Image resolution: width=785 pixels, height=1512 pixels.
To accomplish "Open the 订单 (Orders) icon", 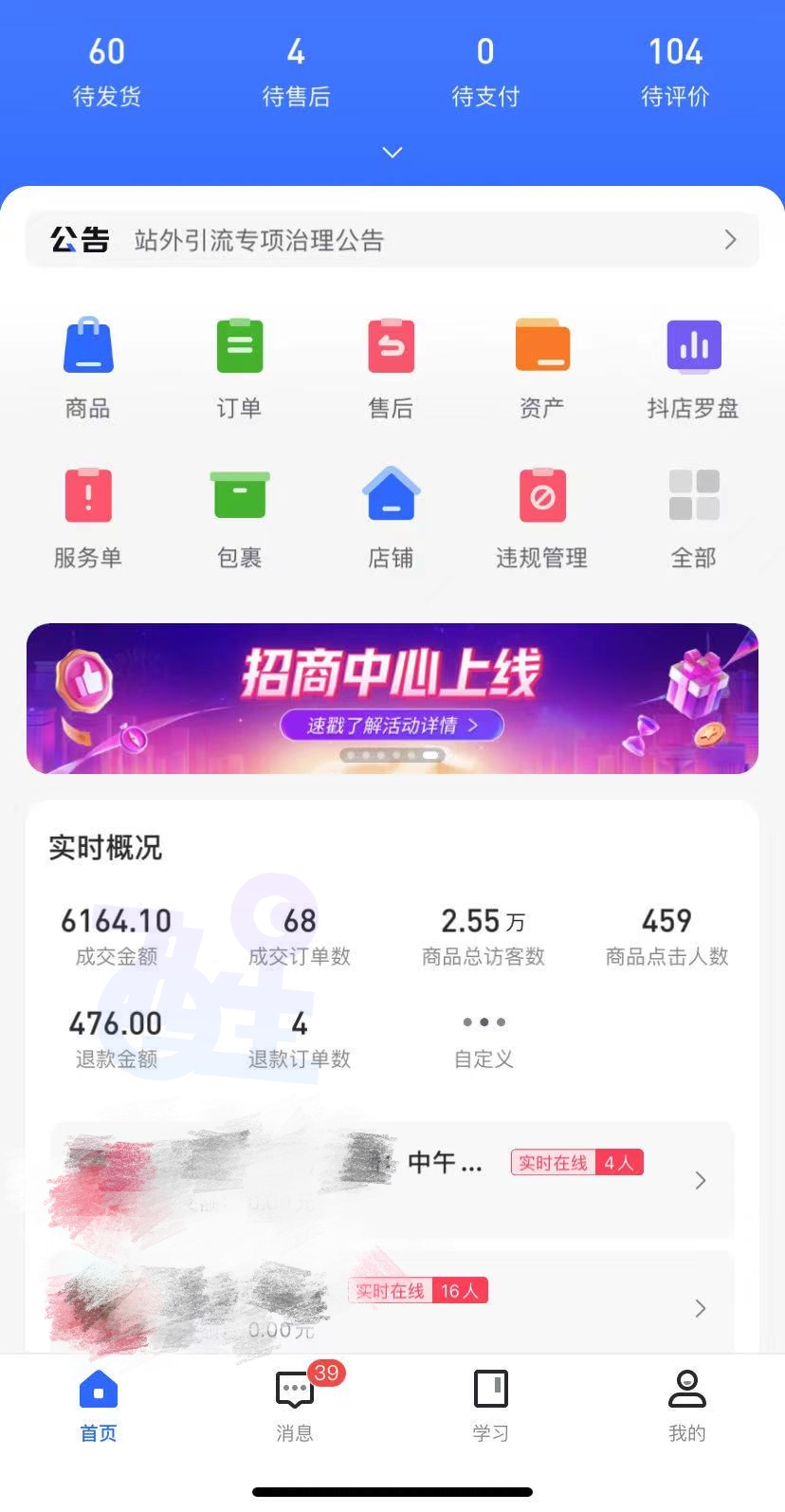I will tap(239, 365).
